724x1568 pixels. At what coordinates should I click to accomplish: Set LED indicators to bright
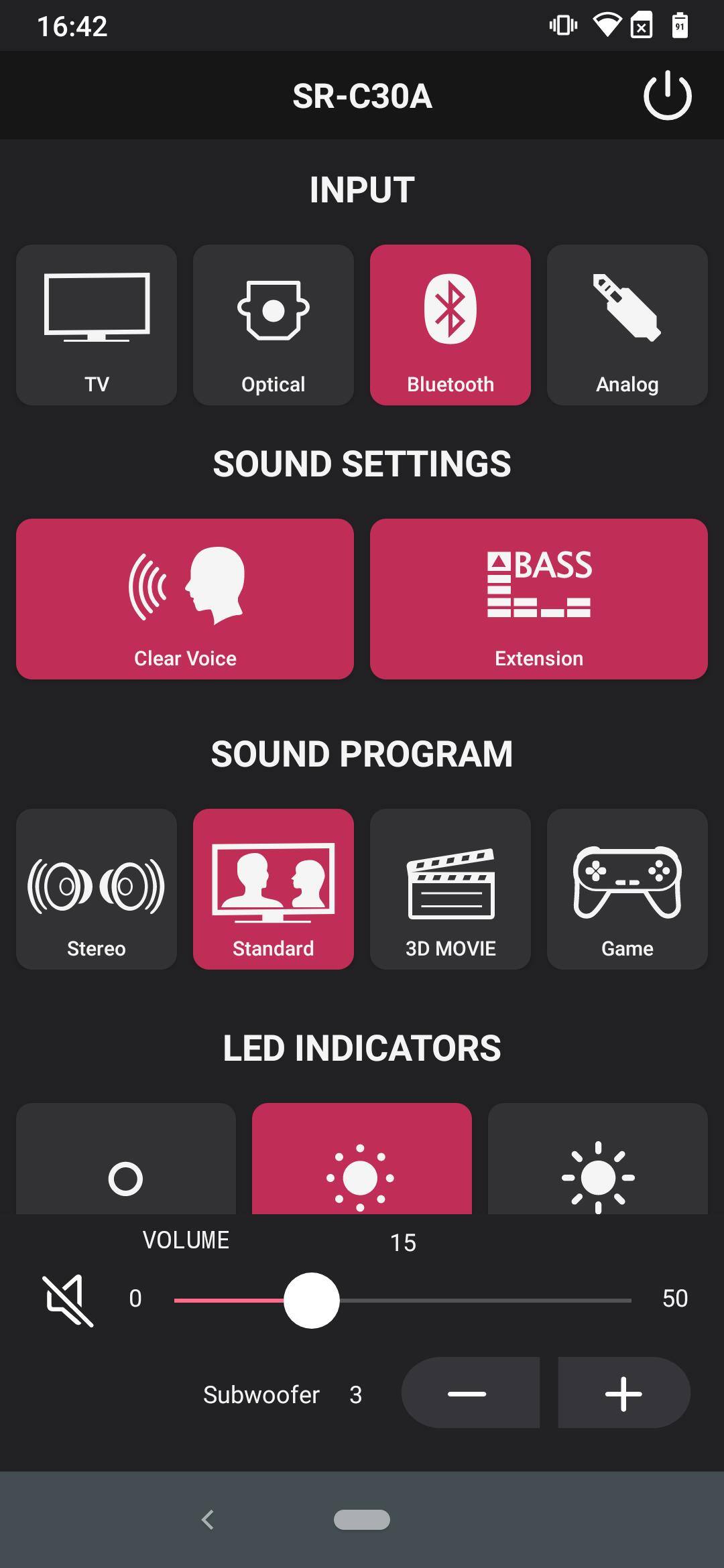click(598, 1166)
